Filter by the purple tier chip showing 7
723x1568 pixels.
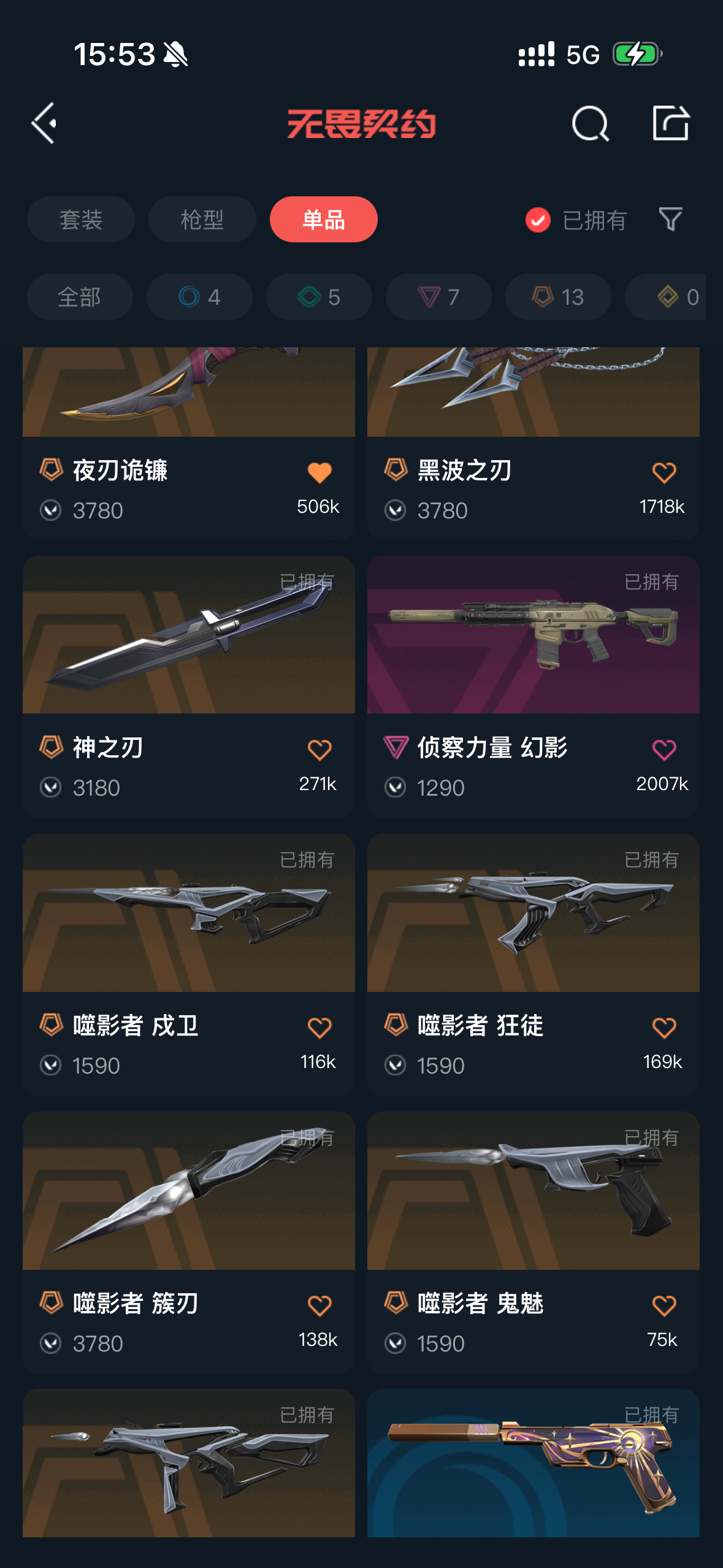(438, 297)
